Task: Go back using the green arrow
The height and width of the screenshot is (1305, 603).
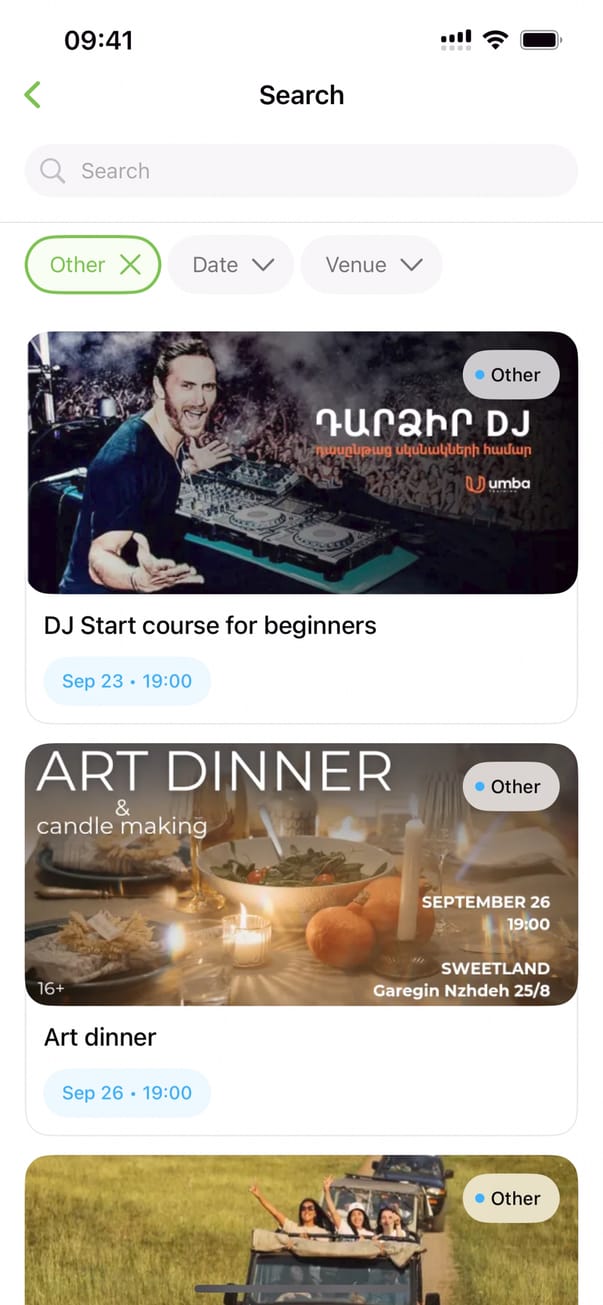Action: pyautogui.click(x=33, y=95)
